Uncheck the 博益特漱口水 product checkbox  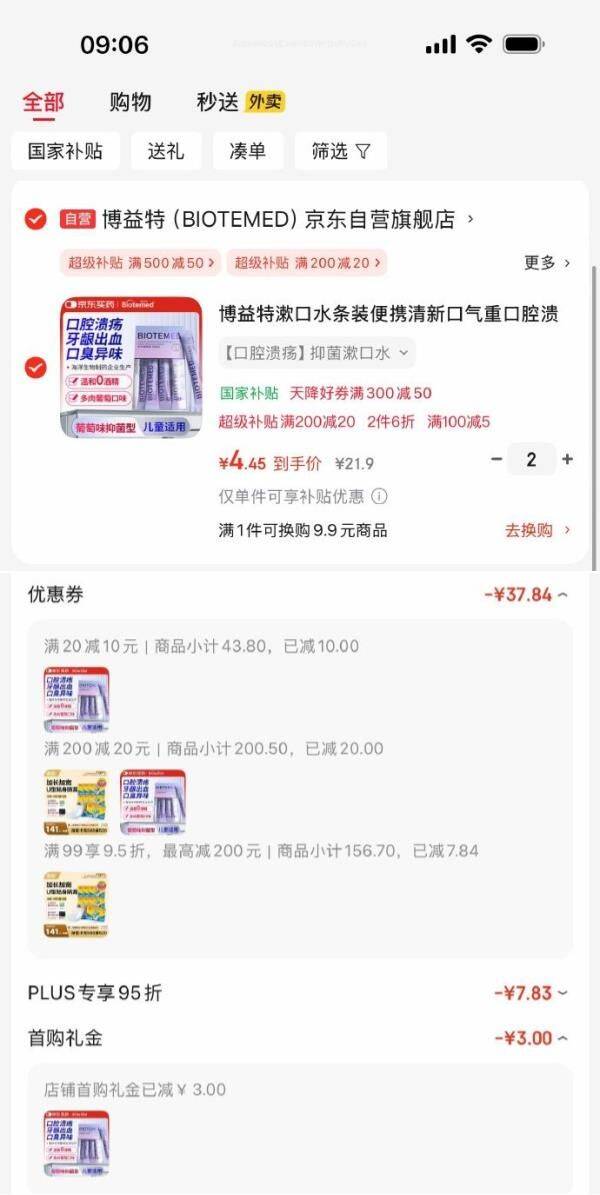(x=36, y=368)
